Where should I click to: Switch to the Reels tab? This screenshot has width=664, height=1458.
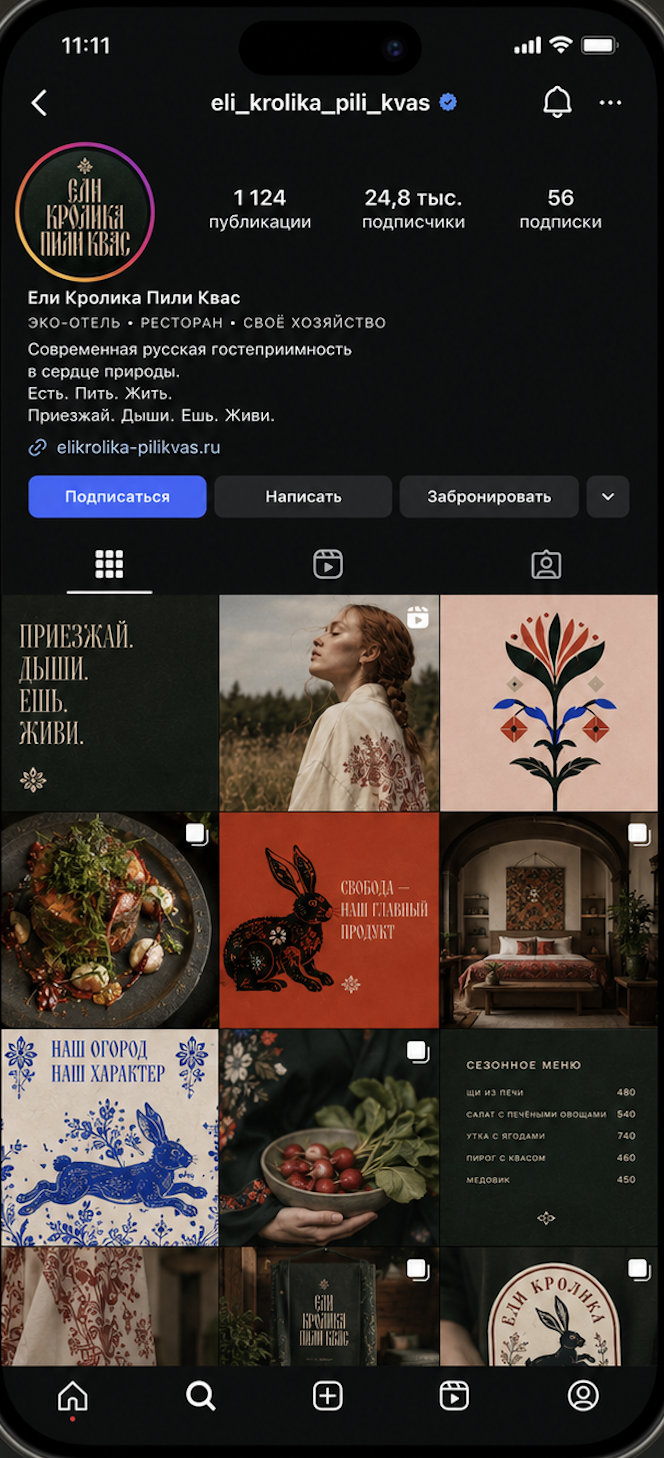pos(328,565)
